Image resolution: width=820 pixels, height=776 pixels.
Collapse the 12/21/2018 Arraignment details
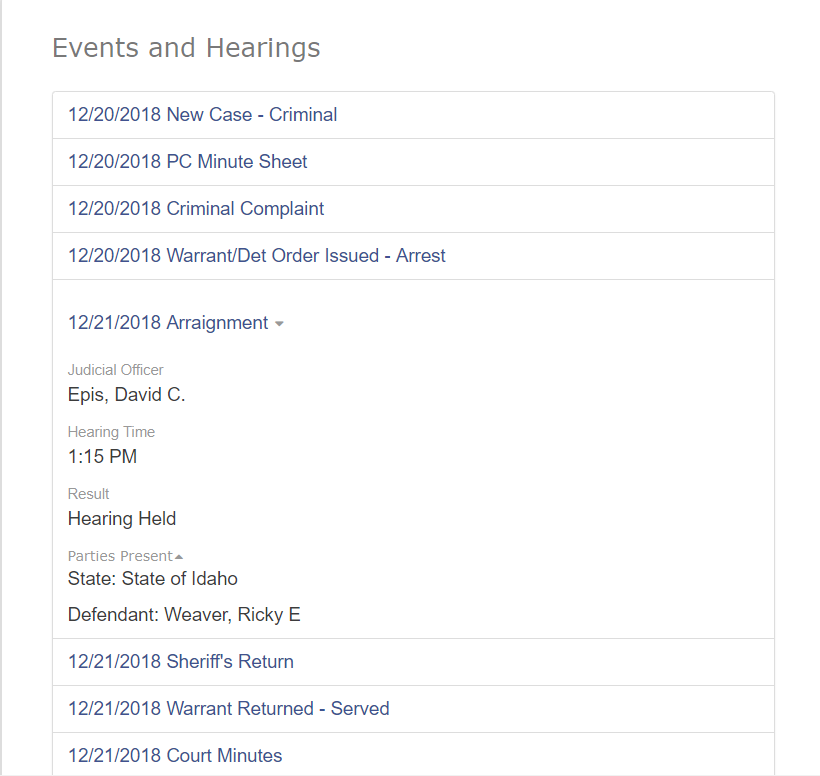pyautogui.click(x=175, y=323)
